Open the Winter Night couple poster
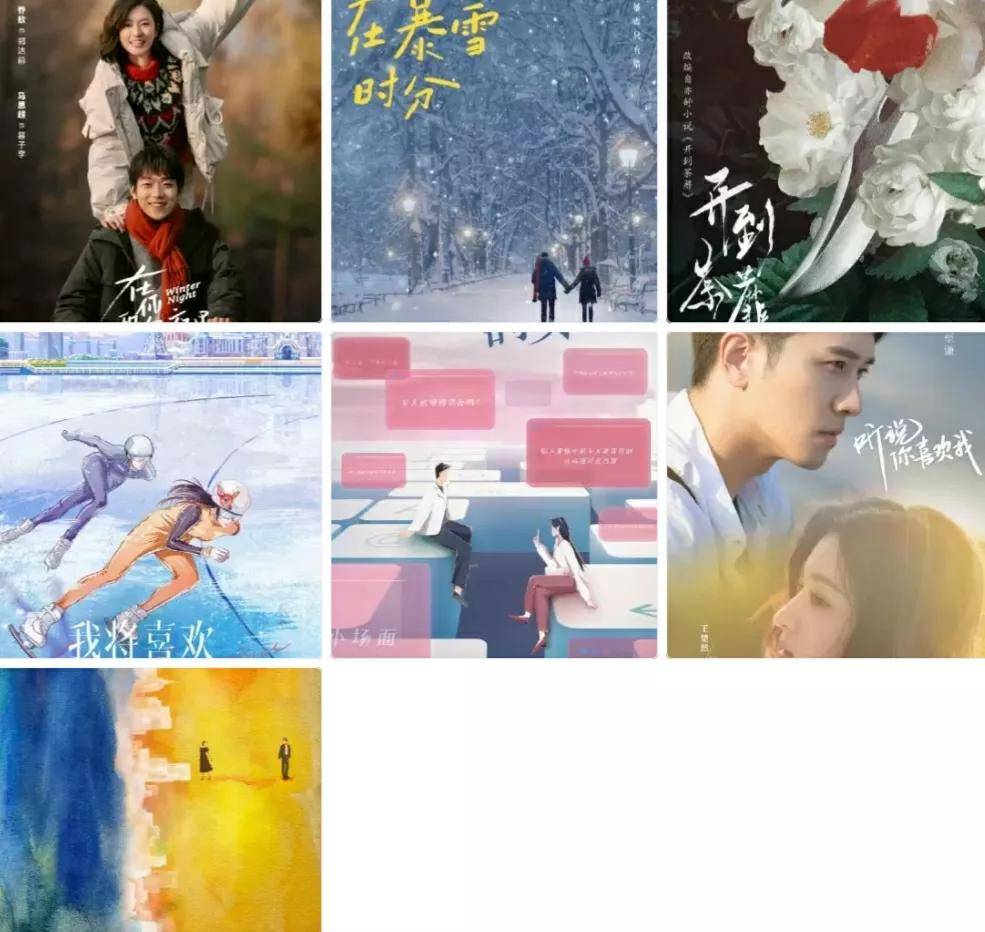 (x=160, y=160)
